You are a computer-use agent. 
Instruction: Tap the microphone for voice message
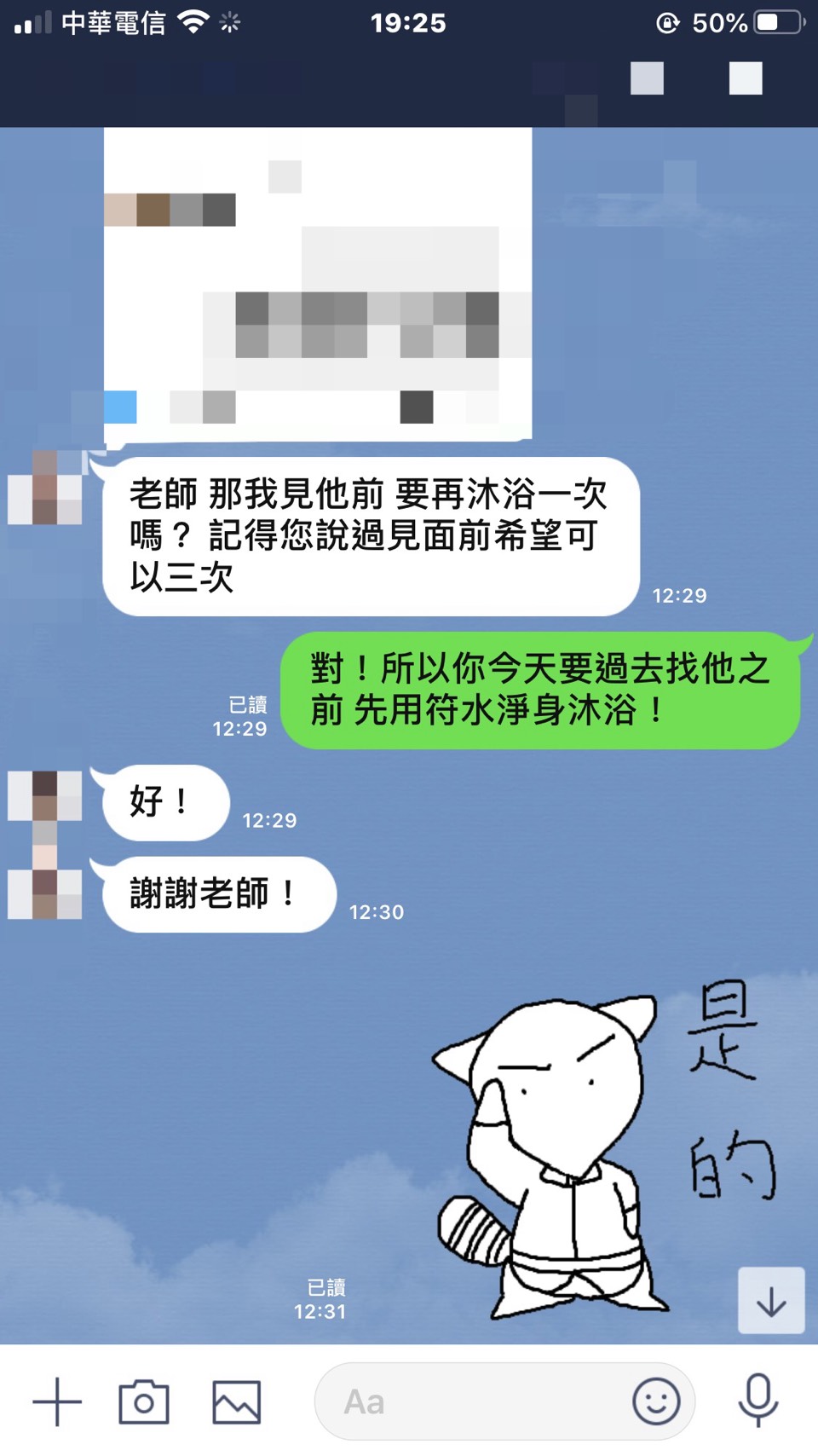tap(758, 1400)
